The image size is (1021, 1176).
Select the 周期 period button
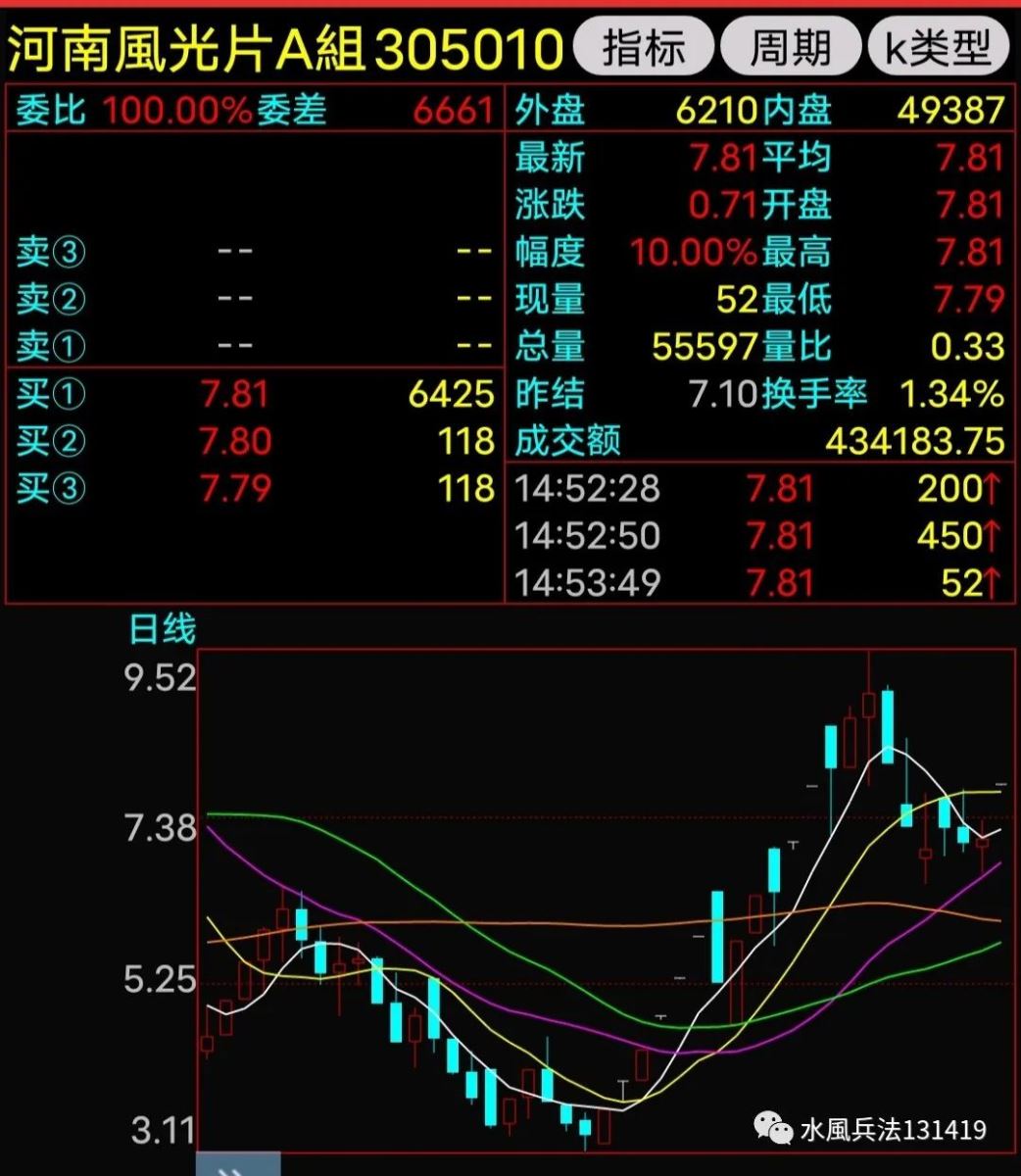(x=790, y=46)
